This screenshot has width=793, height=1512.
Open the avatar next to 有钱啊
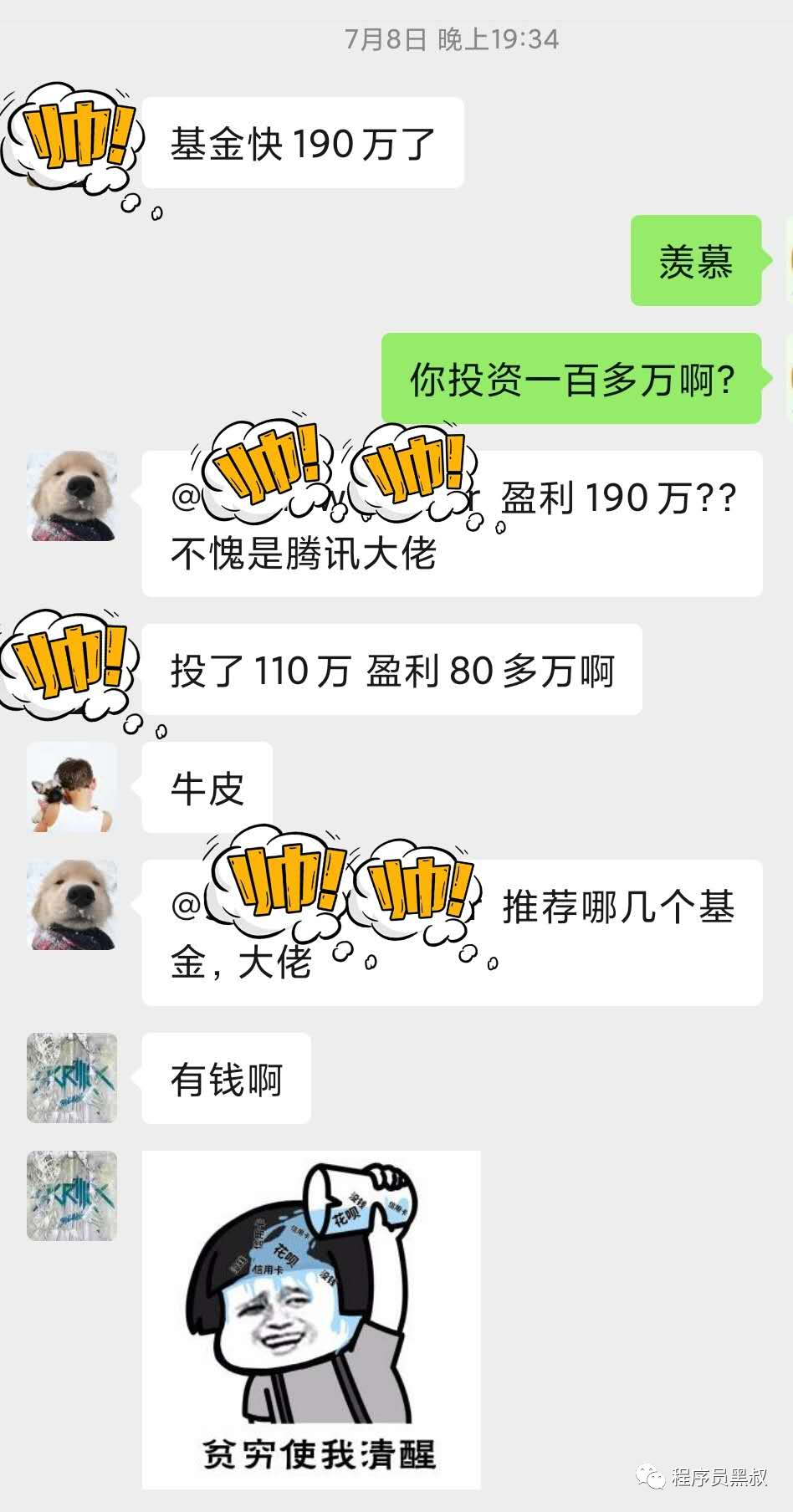click(x=72, y=1078)
